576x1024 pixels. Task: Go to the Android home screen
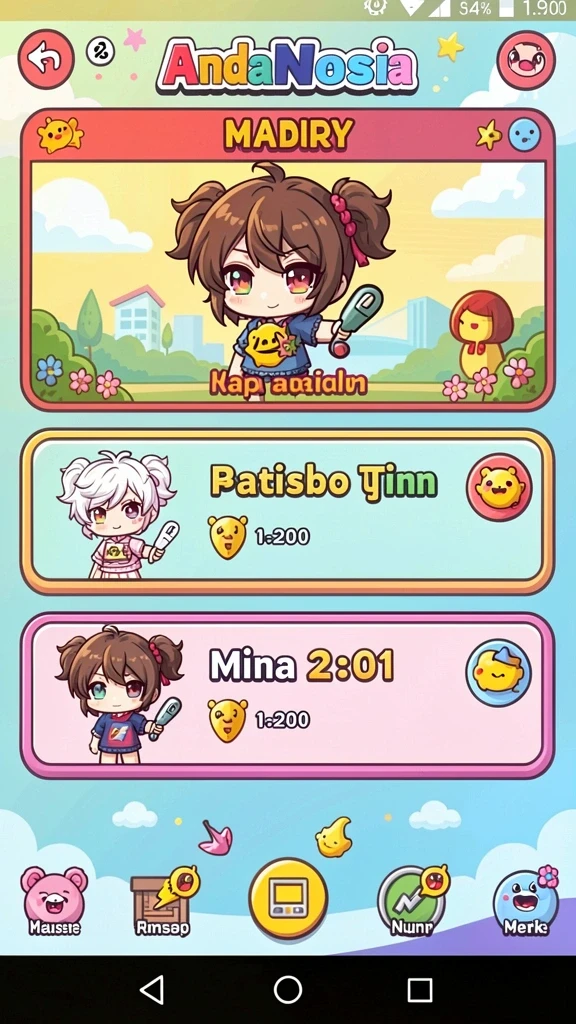click(x=288, y=990)
